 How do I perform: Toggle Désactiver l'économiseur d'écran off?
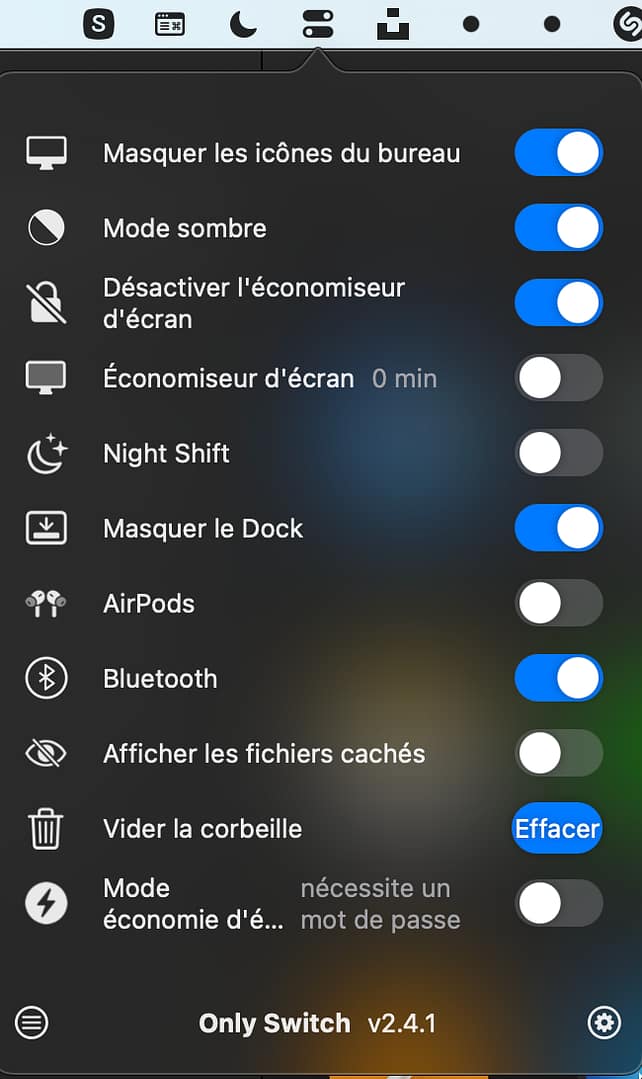pyautogui.click(x=558, y=303)
